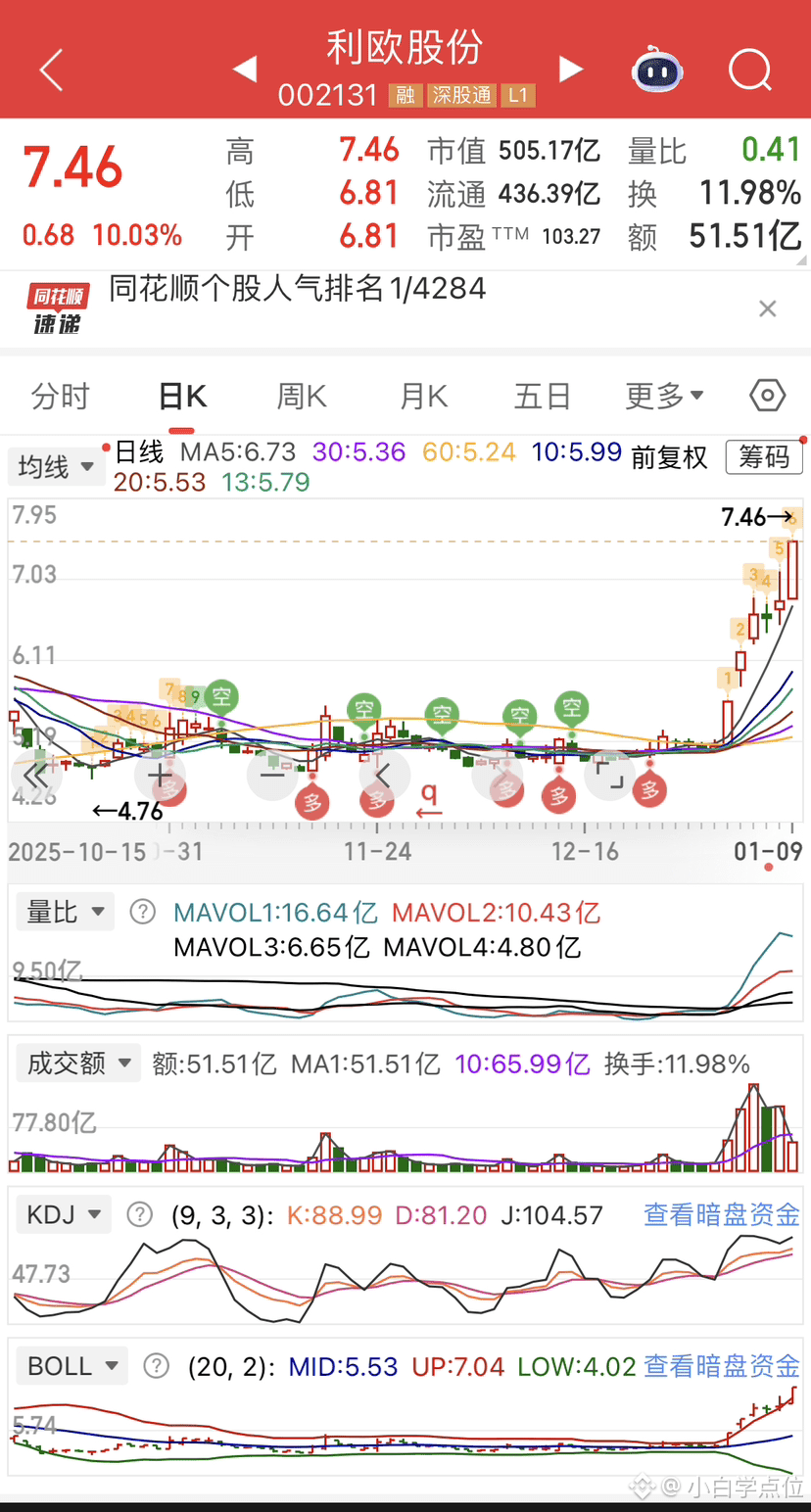Dismiss the 同花顺速递 ranking banner
The image size is (811, 1512).
pyautogui.click(x=768, y=308)
